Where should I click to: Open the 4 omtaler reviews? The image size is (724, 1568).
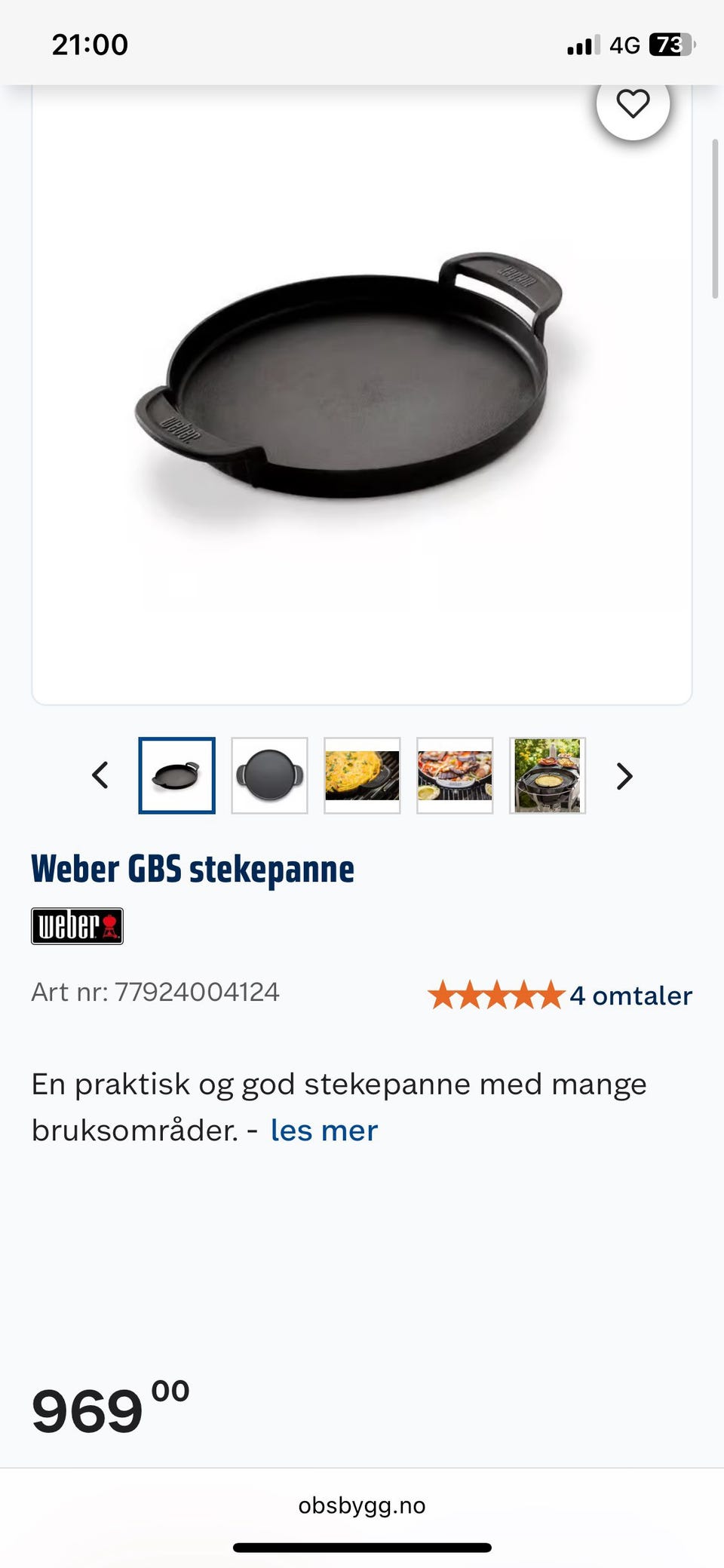point(630,996)
